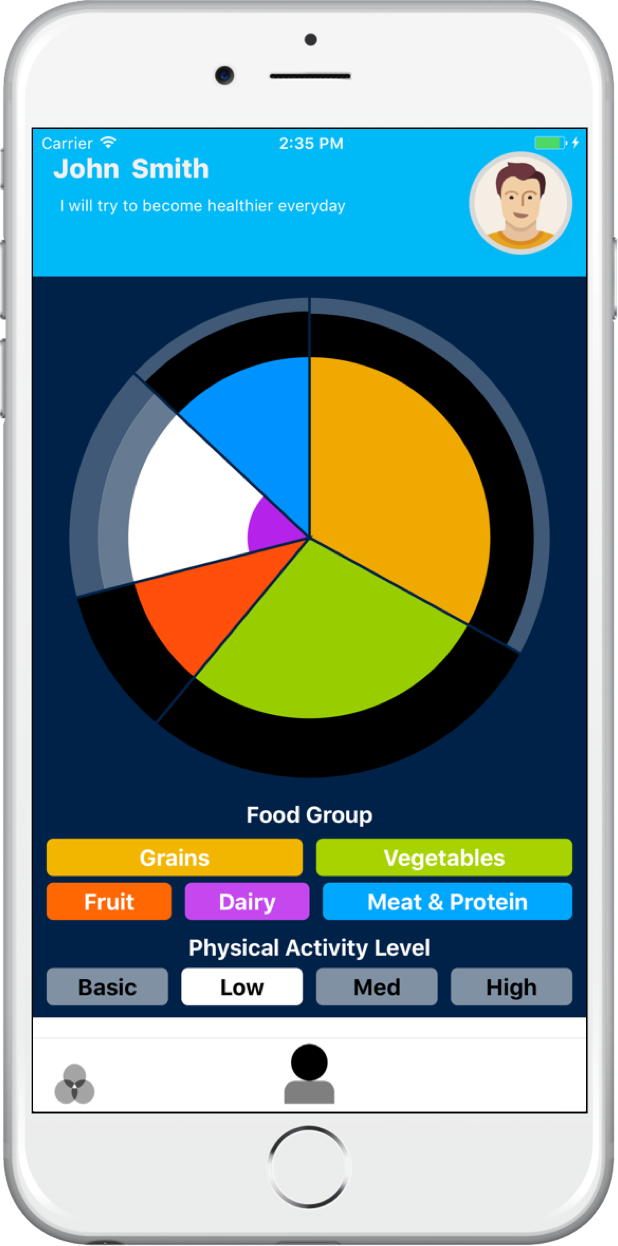Tap the Fruit food group button
Image resolution: width=618 pixels, height=1246 pixels.
109,902
